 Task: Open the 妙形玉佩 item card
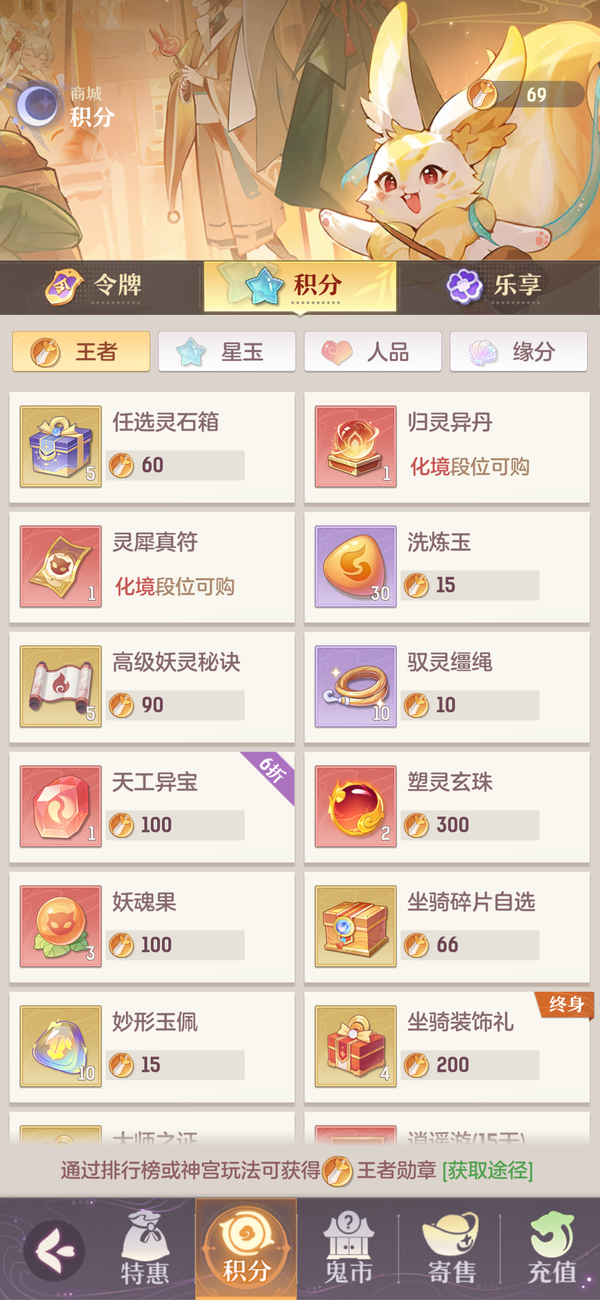(x=152, y=1047)
